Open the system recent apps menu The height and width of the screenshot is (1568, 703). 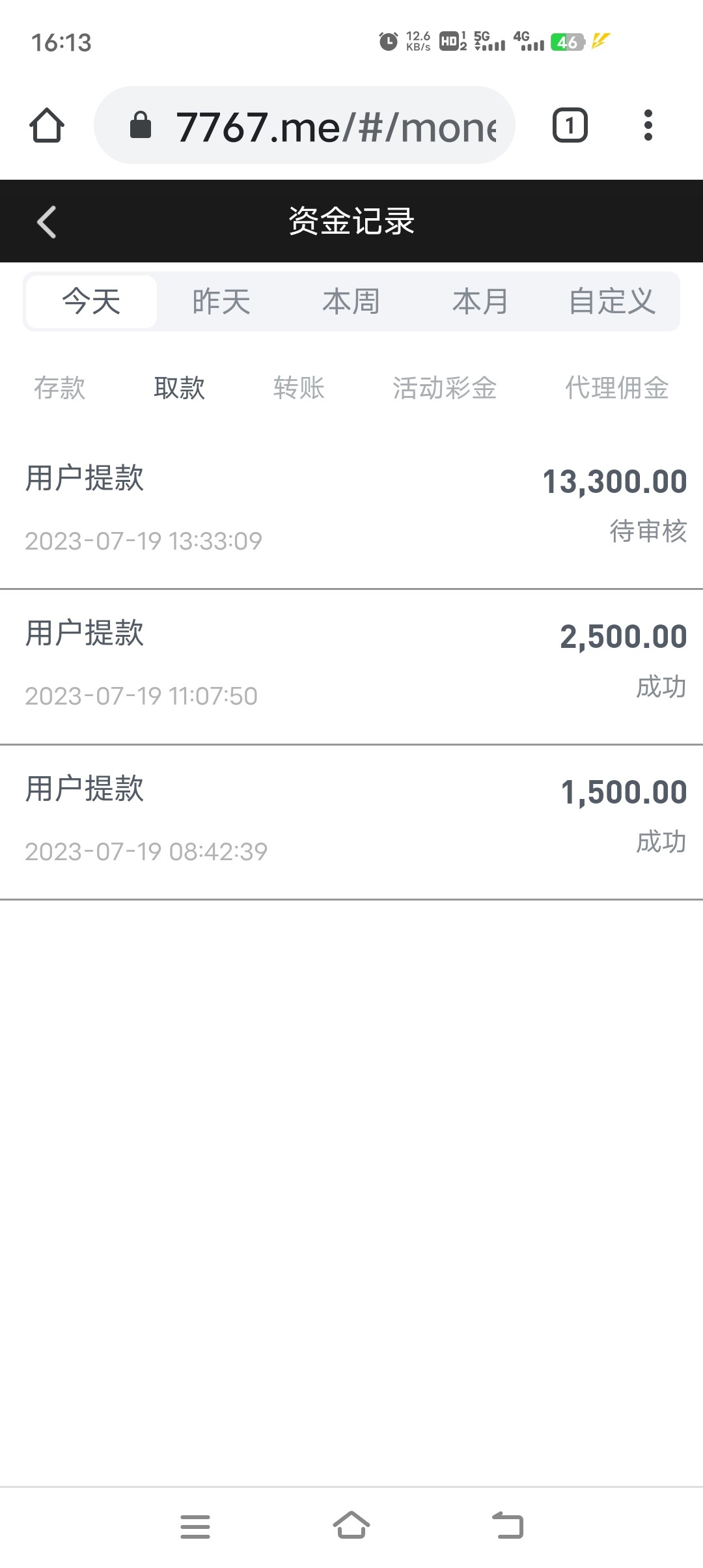tap(195, 1526)
